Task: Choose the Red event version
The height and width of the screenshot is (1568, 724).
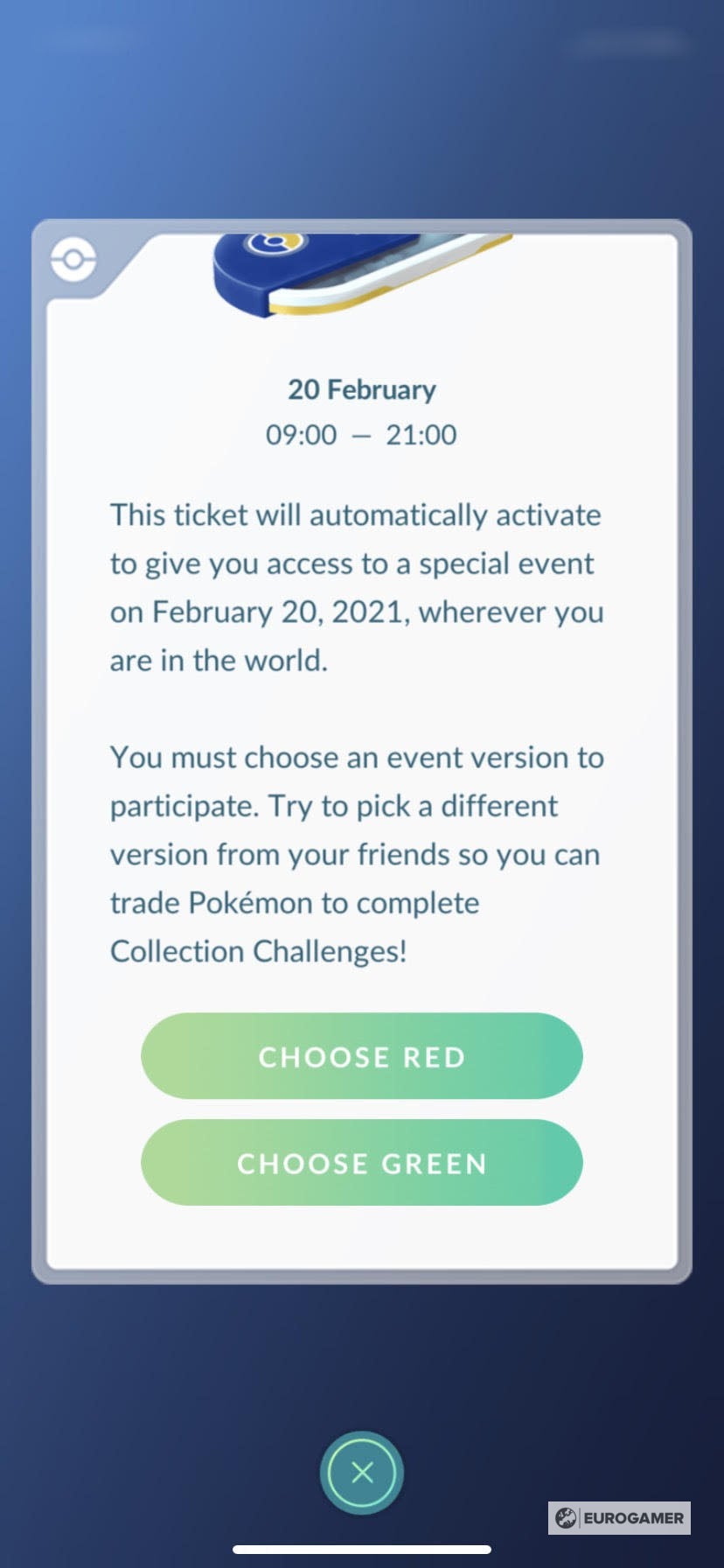Action: pyautogui.click(x=361, y=1056)
